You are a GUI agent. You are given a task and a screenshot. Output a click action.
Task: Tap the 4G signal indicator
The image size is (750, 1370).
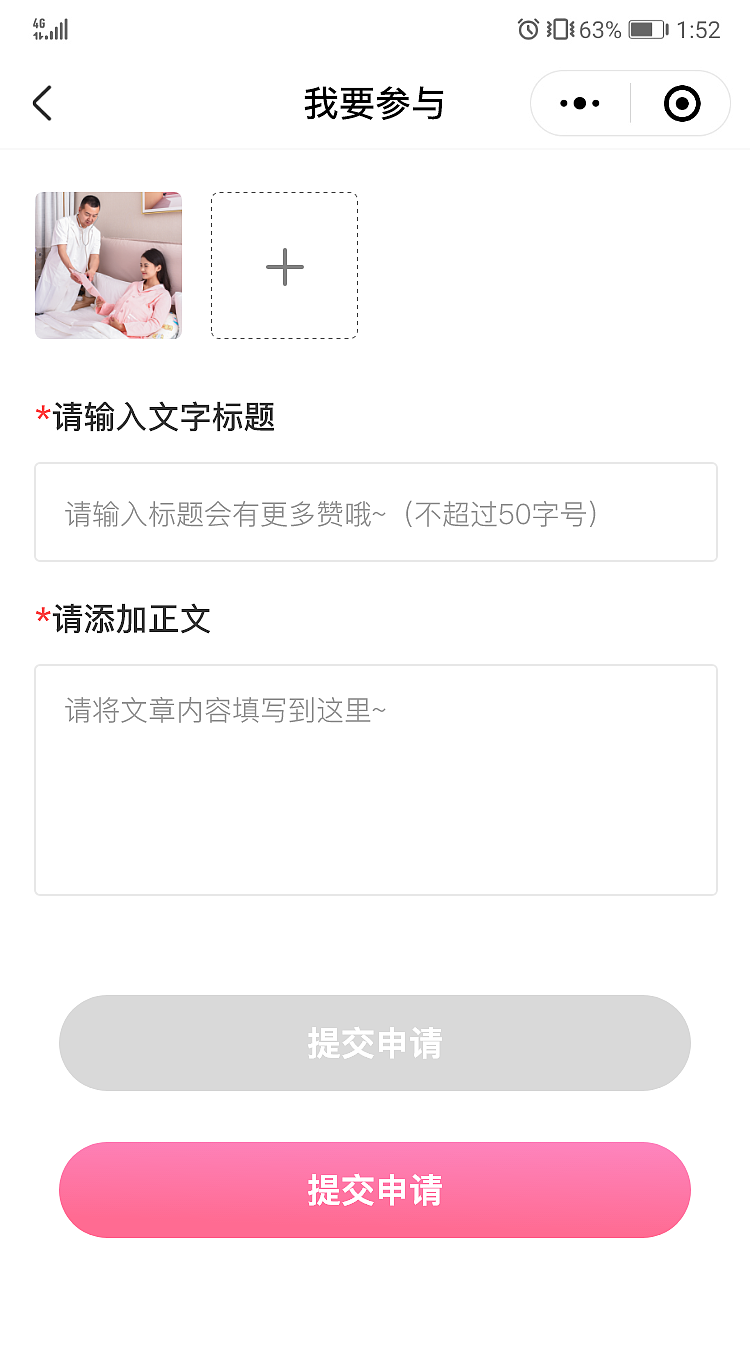48,28
